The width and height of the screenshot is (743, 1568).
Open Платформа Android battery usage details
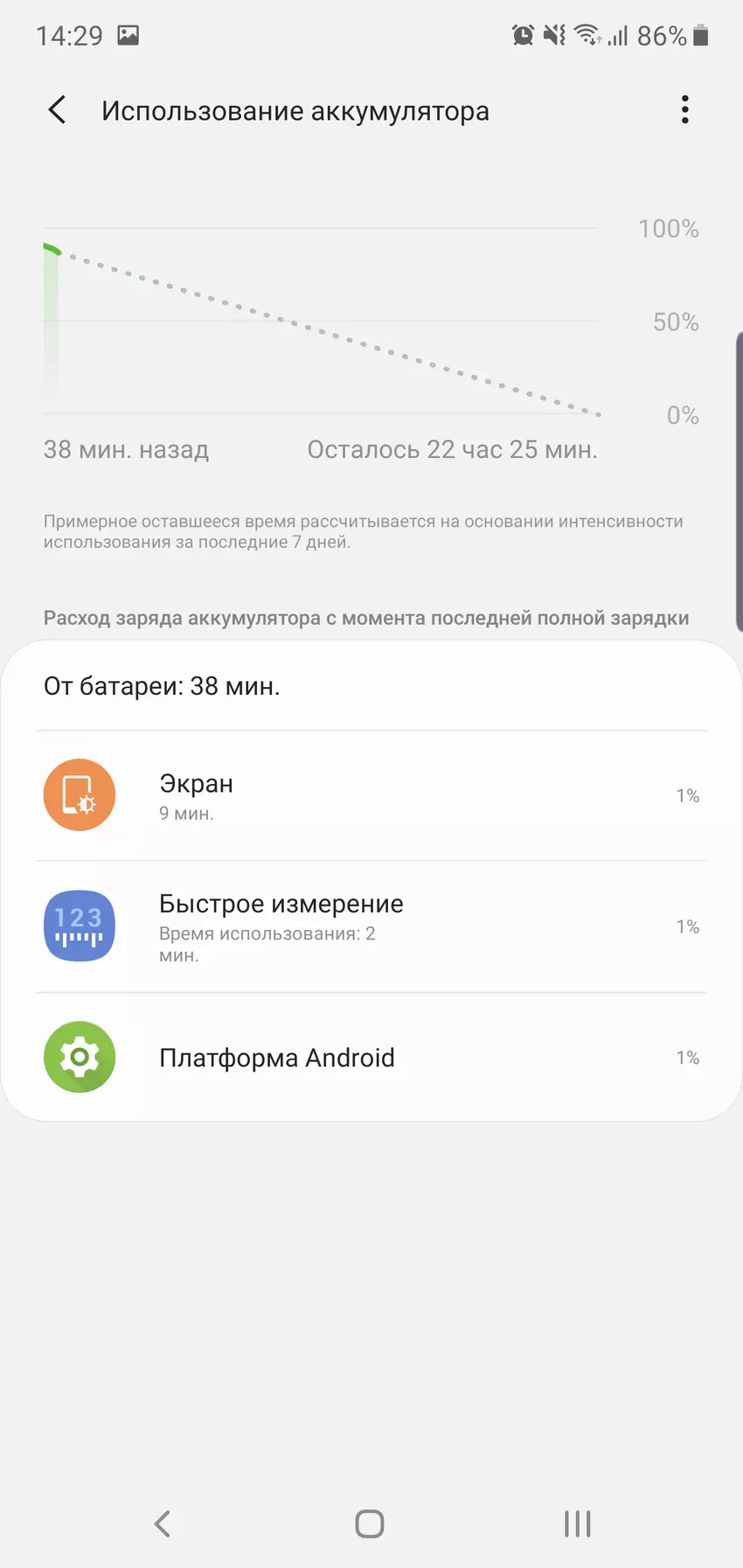pyautogui.click(x=371, y=1058)
